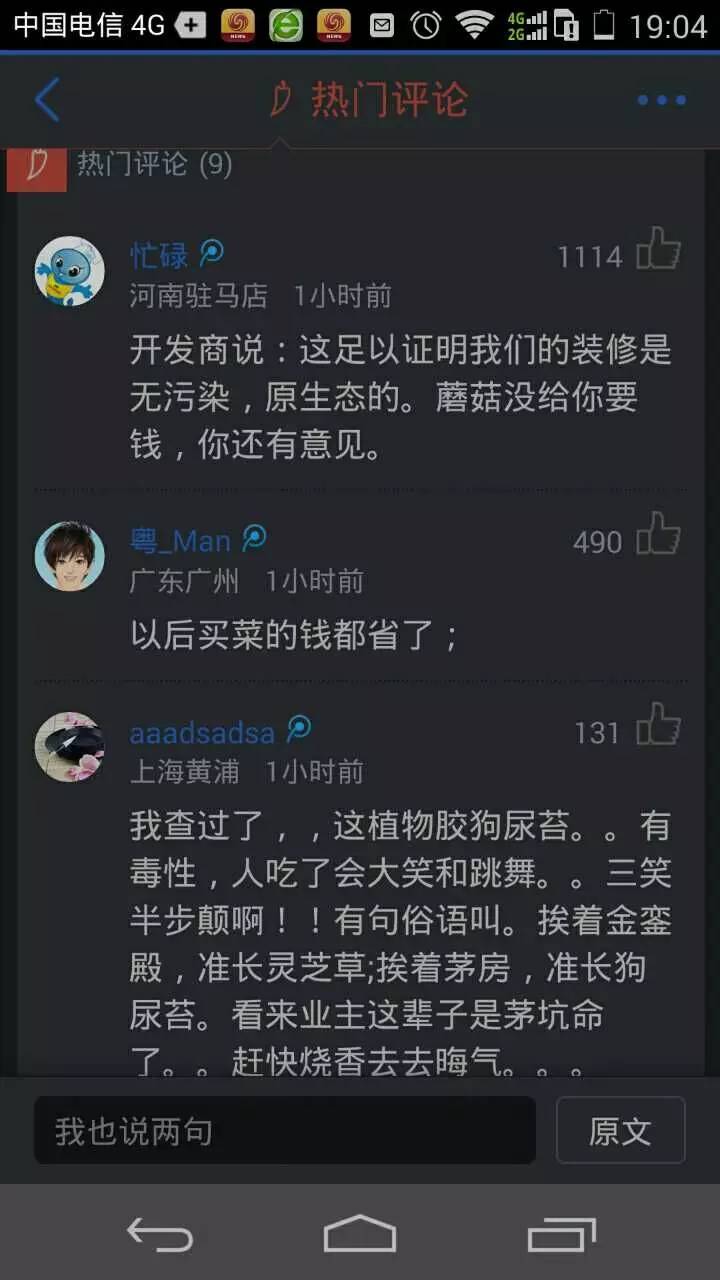This screenshot has width=720, height=1280.
Task: Go back using the top-left arrow
Action: (x=47, y=100)
